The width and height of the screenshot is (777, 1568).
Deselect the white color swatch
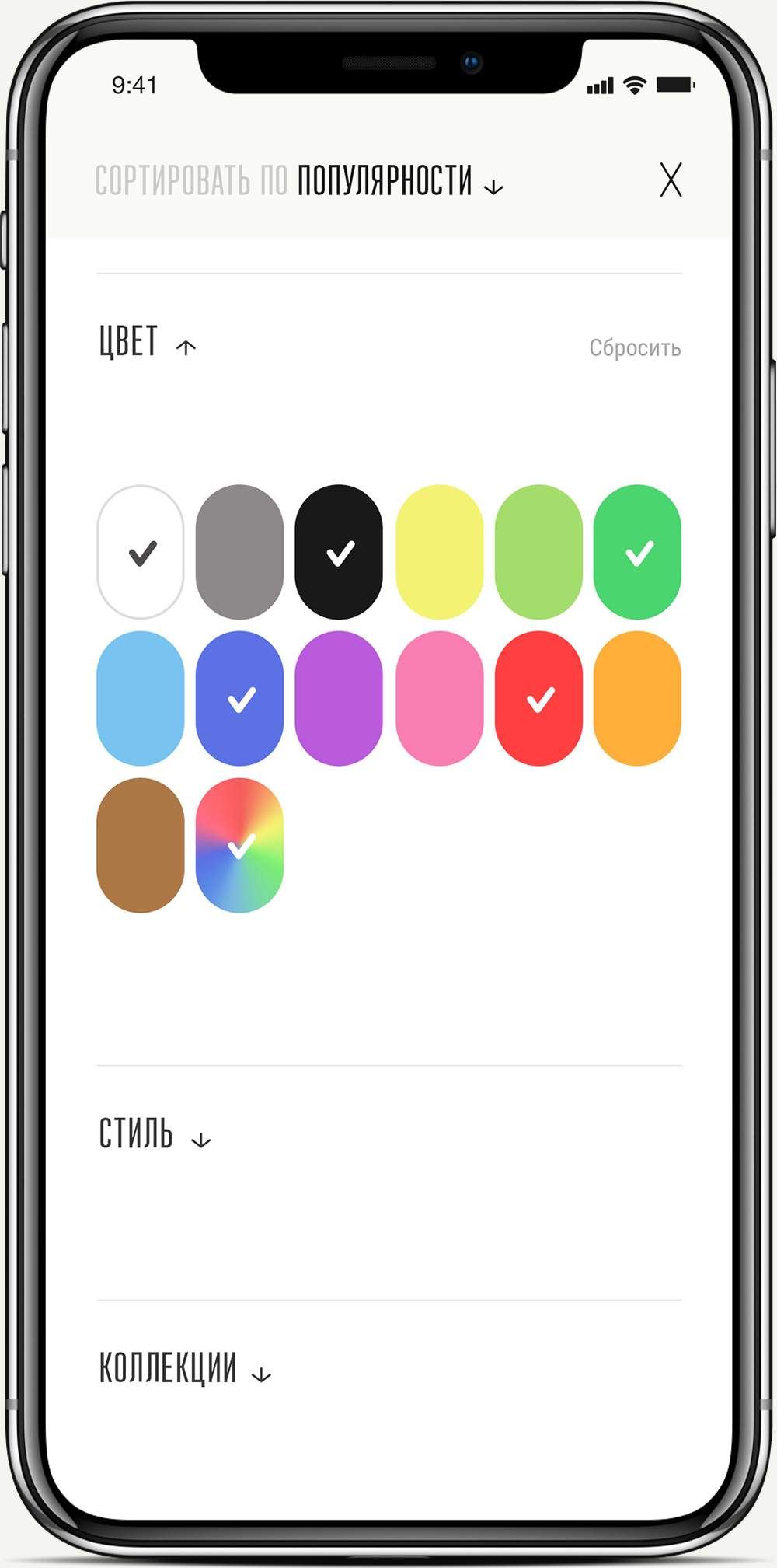click(x=141, y=552)
